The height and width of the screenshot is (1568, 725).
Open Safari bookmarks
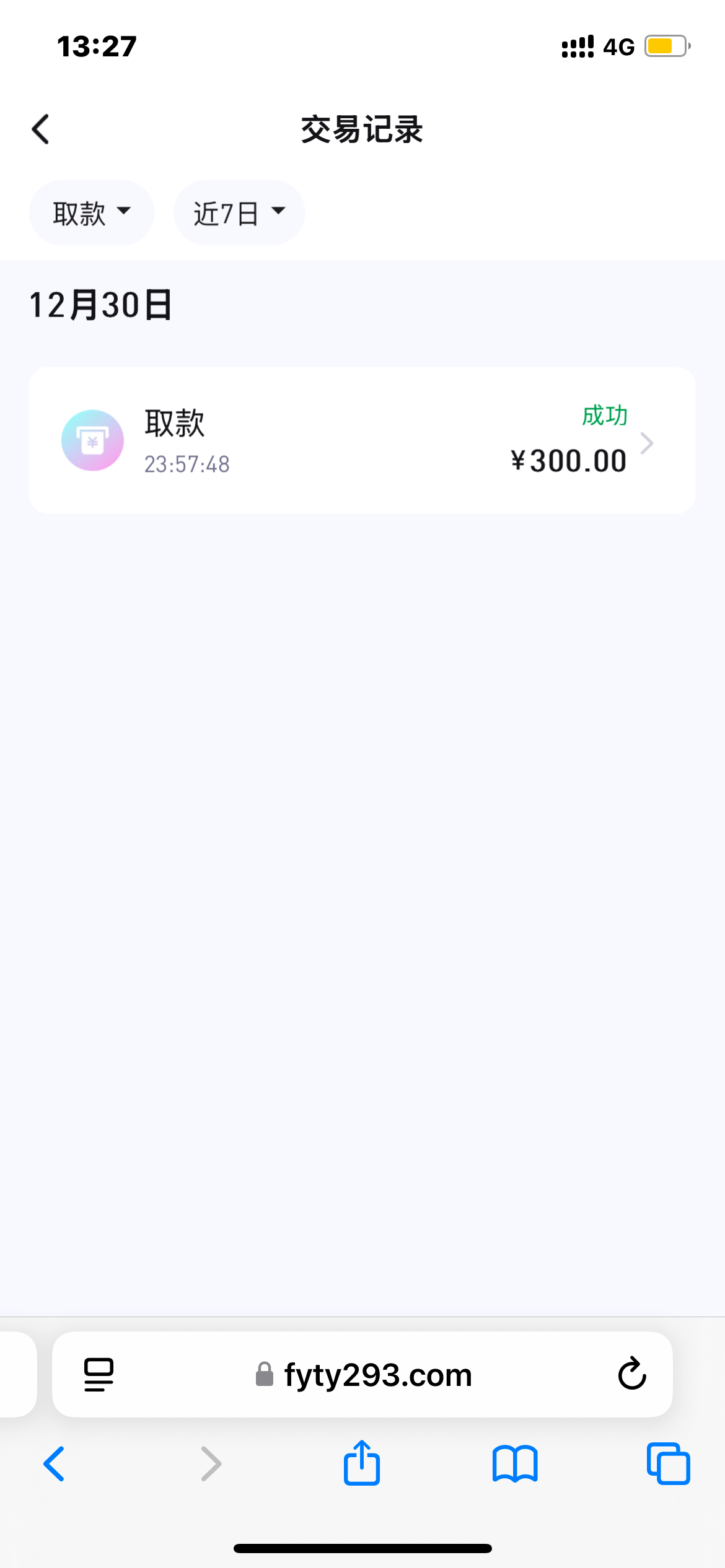pyautogui.click(x=515, y=1464)
